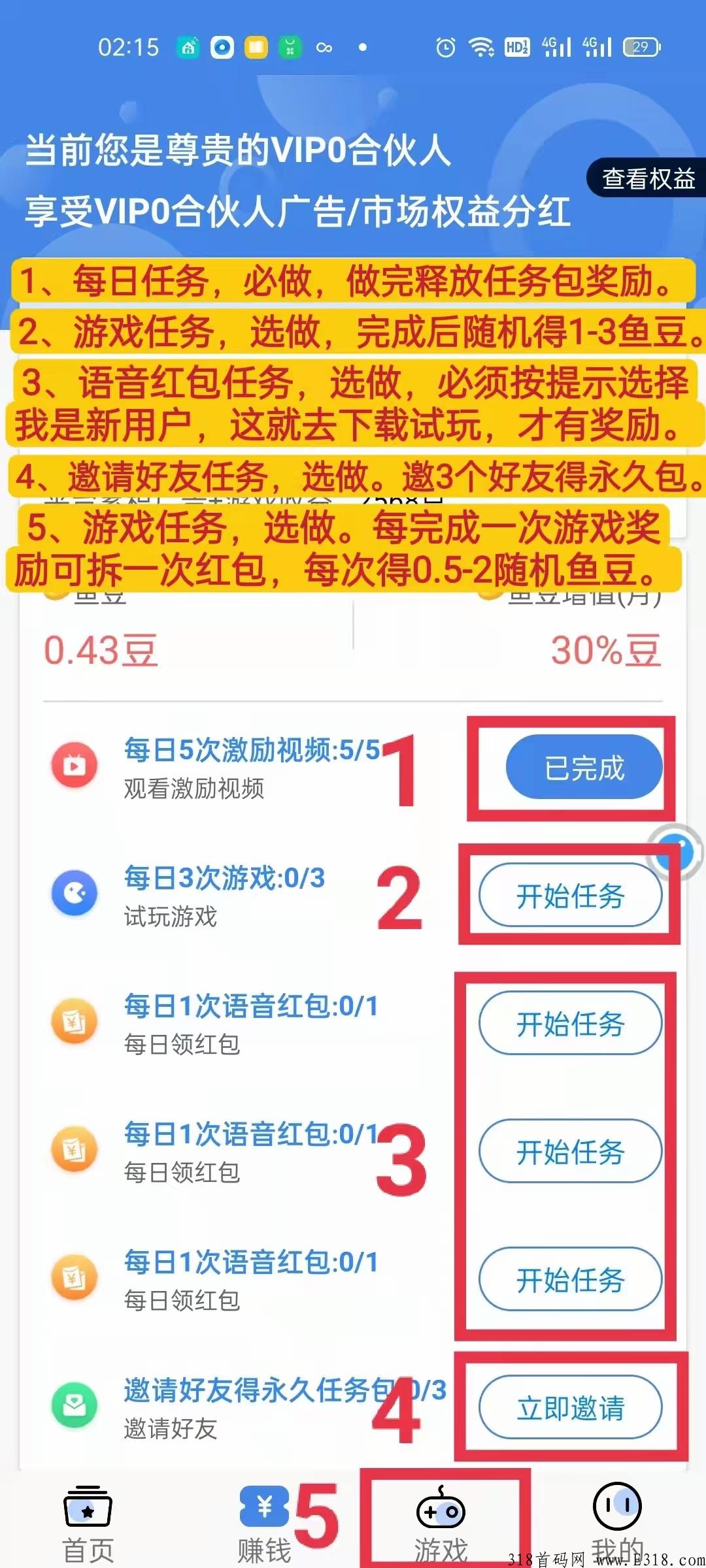The height and width of the screenshot is (1568, 706).
Task: Switch to the 首页 tab
Action: [90, 1516]
